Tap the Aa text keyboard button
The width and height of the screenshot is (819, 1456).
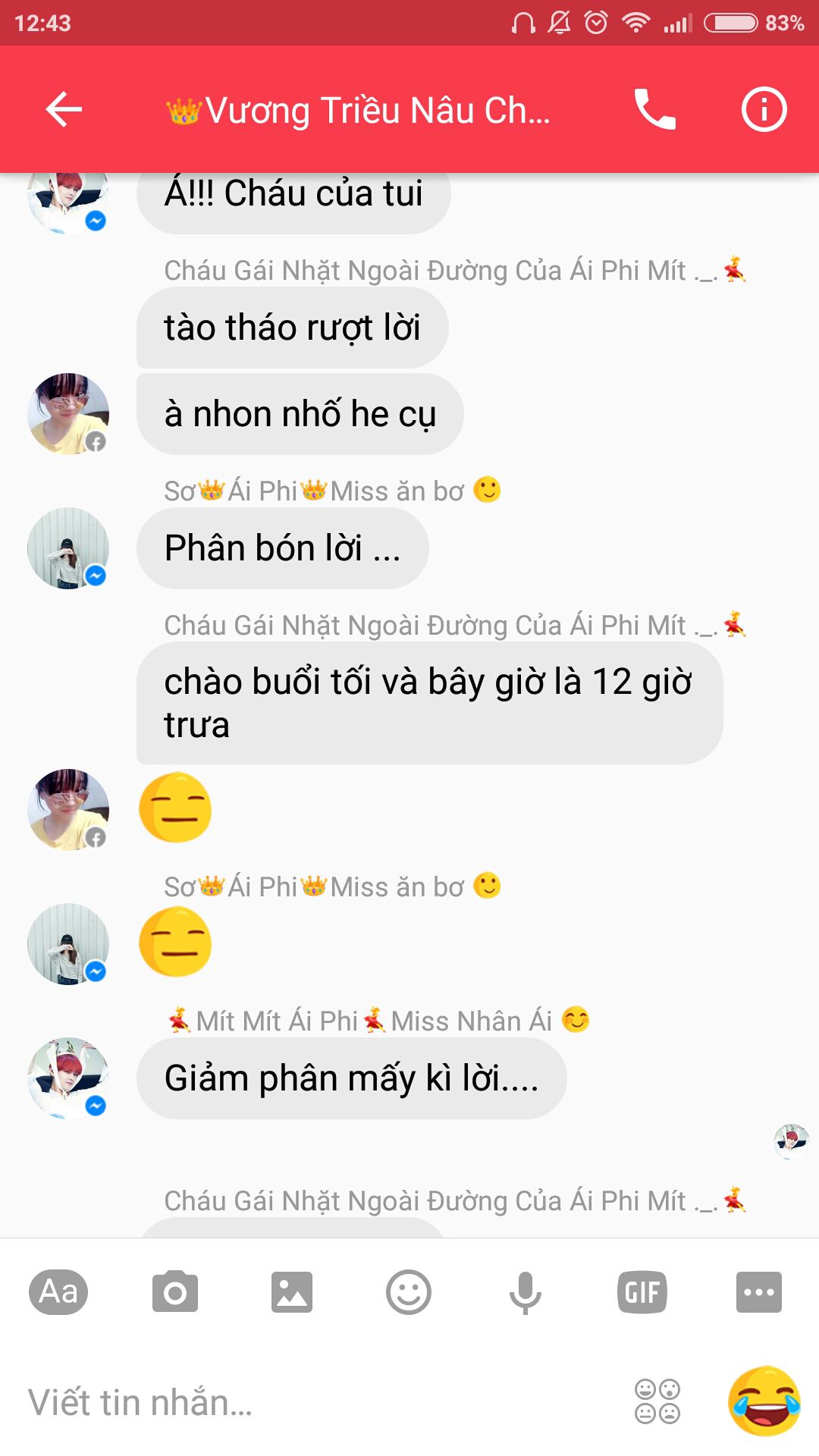(58, 1291)
